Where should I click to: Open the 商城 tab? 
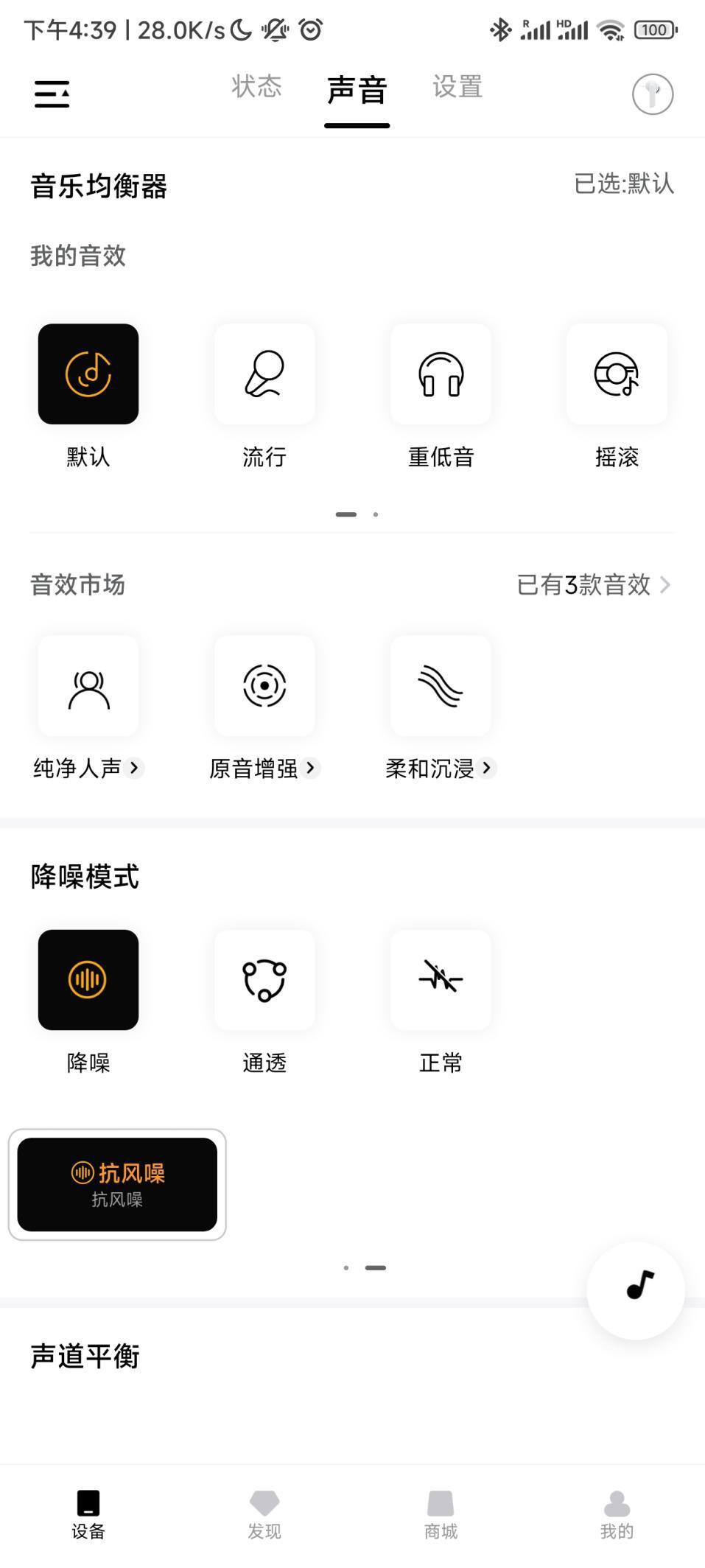click(x=441, y=1515)
